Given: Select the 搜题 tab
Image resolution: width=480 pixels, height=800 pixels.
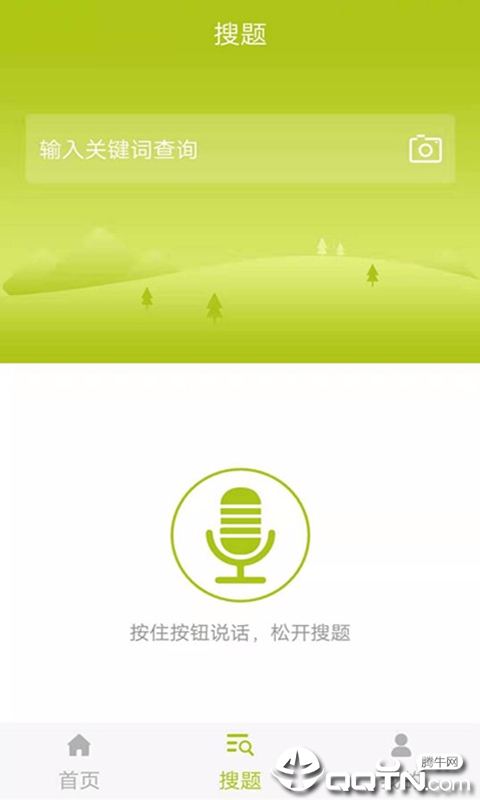Looking at the screenshot, I should point(240,761).
